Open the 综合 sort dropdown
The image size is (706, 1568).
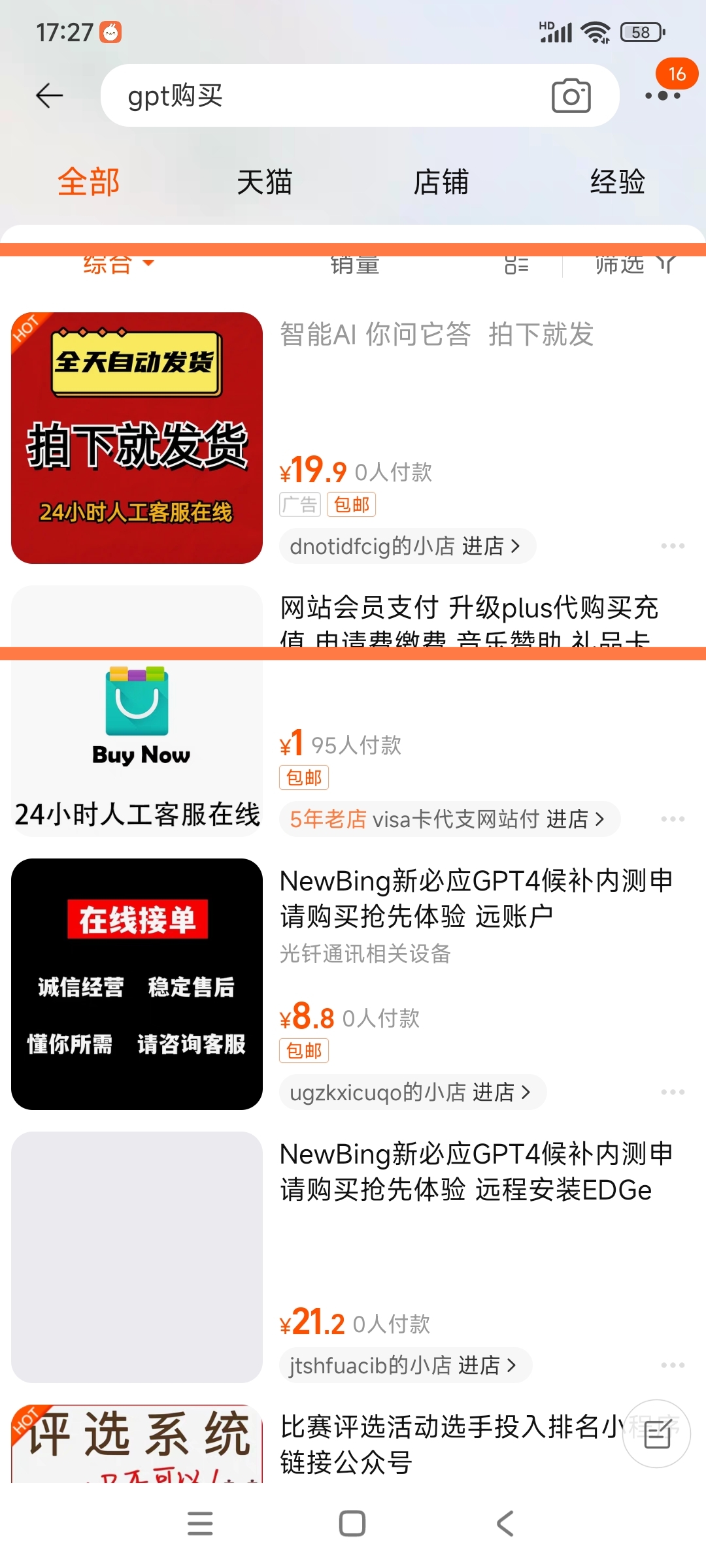click(118, 265)
